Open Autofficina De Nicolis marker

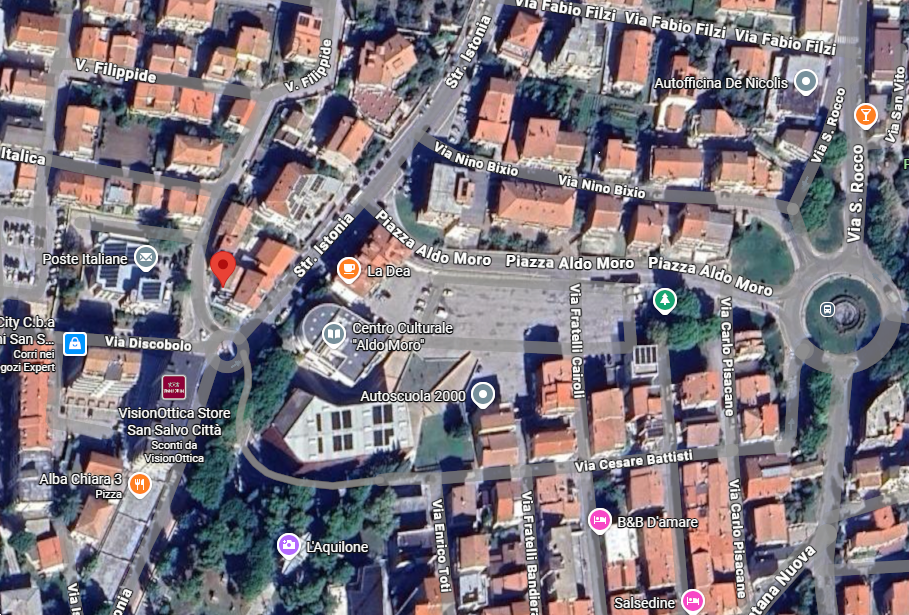(x=805, y=81)
